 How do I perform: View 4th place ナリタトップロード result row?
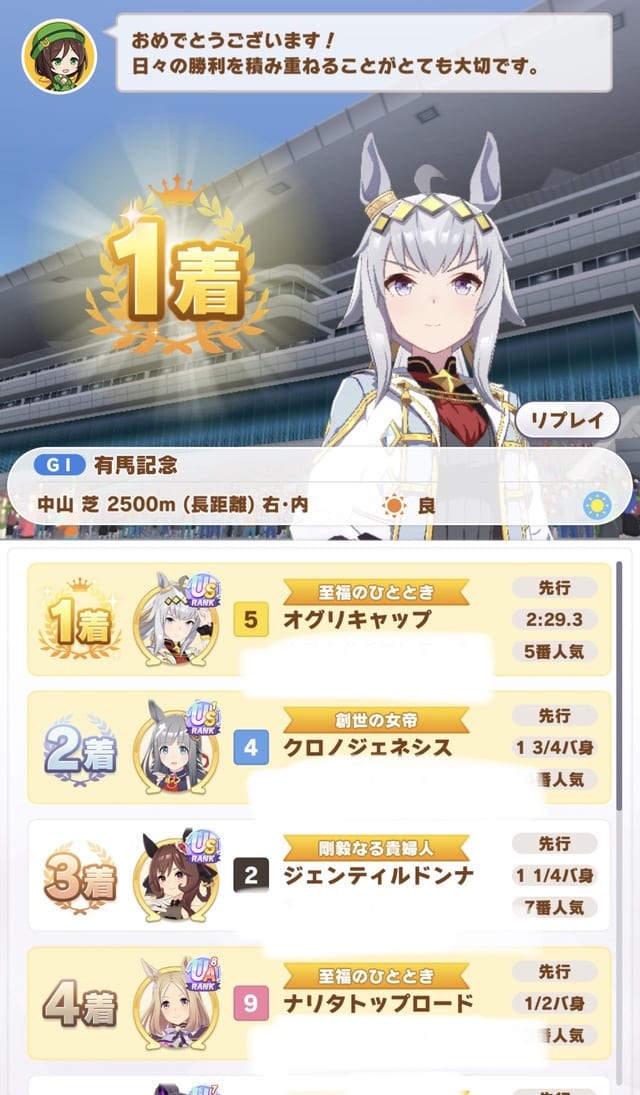click(318, 1003)
